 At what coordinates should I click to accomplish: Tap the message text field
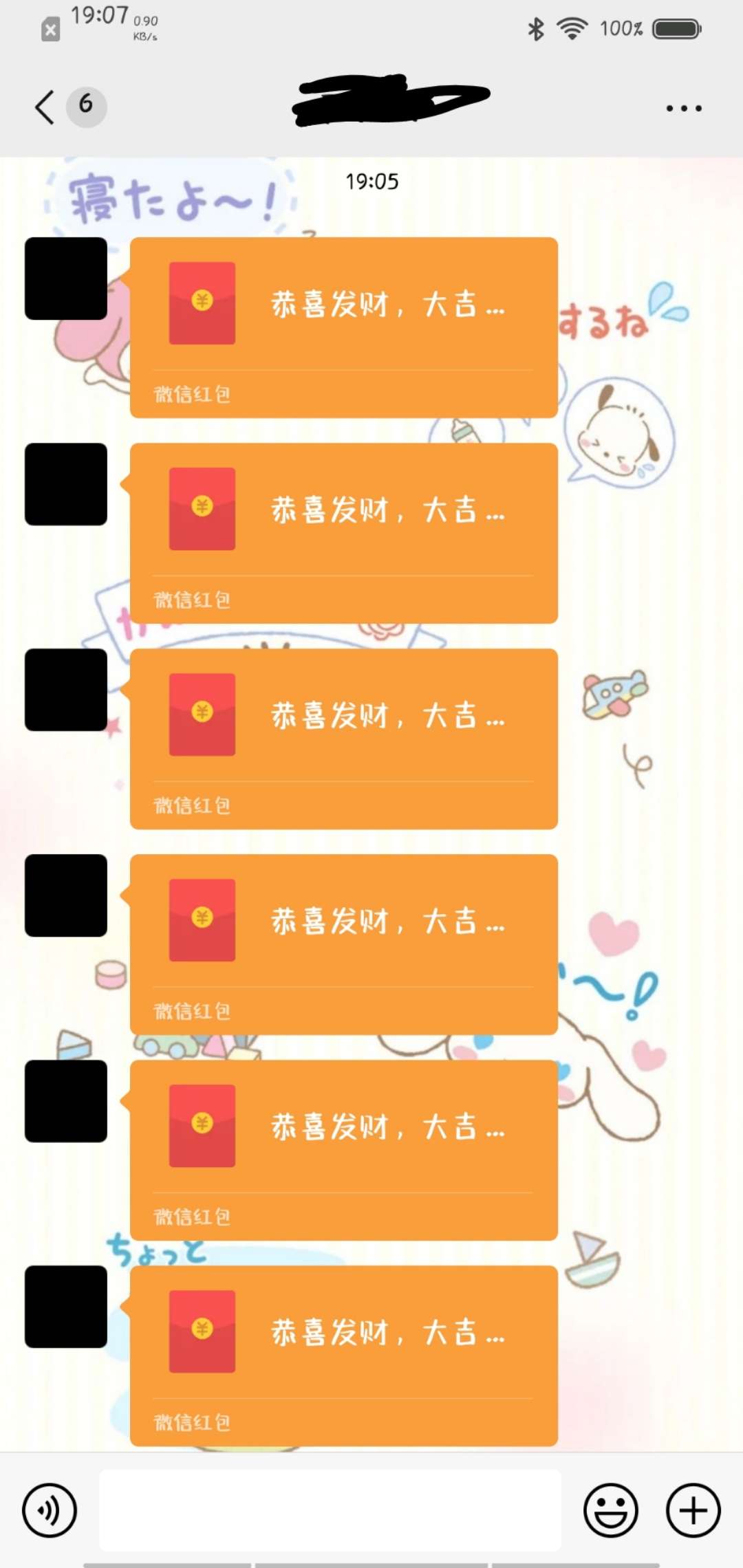pyautogui.click(x=330, y=1510)
